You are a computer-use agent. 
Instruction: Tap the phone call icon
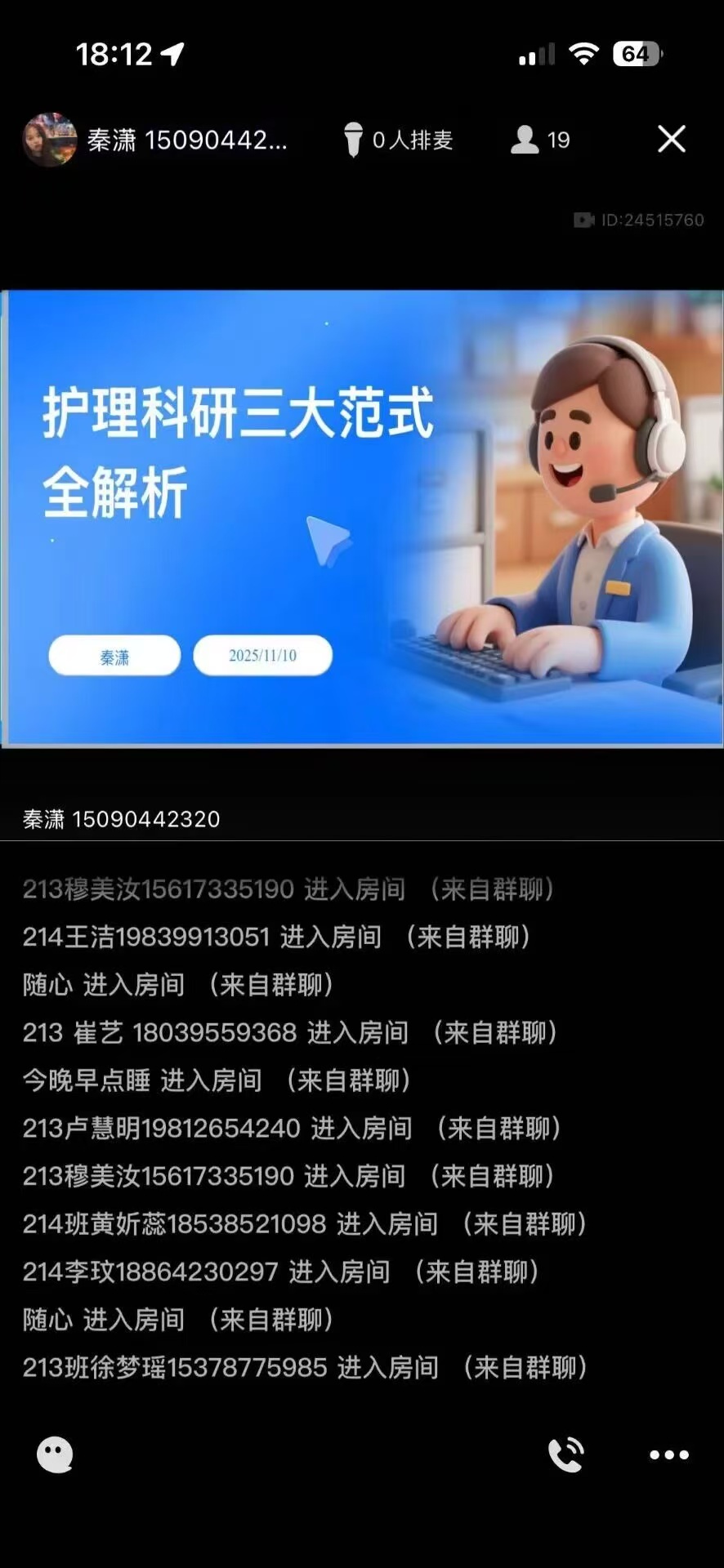[x=565, y=1454]
